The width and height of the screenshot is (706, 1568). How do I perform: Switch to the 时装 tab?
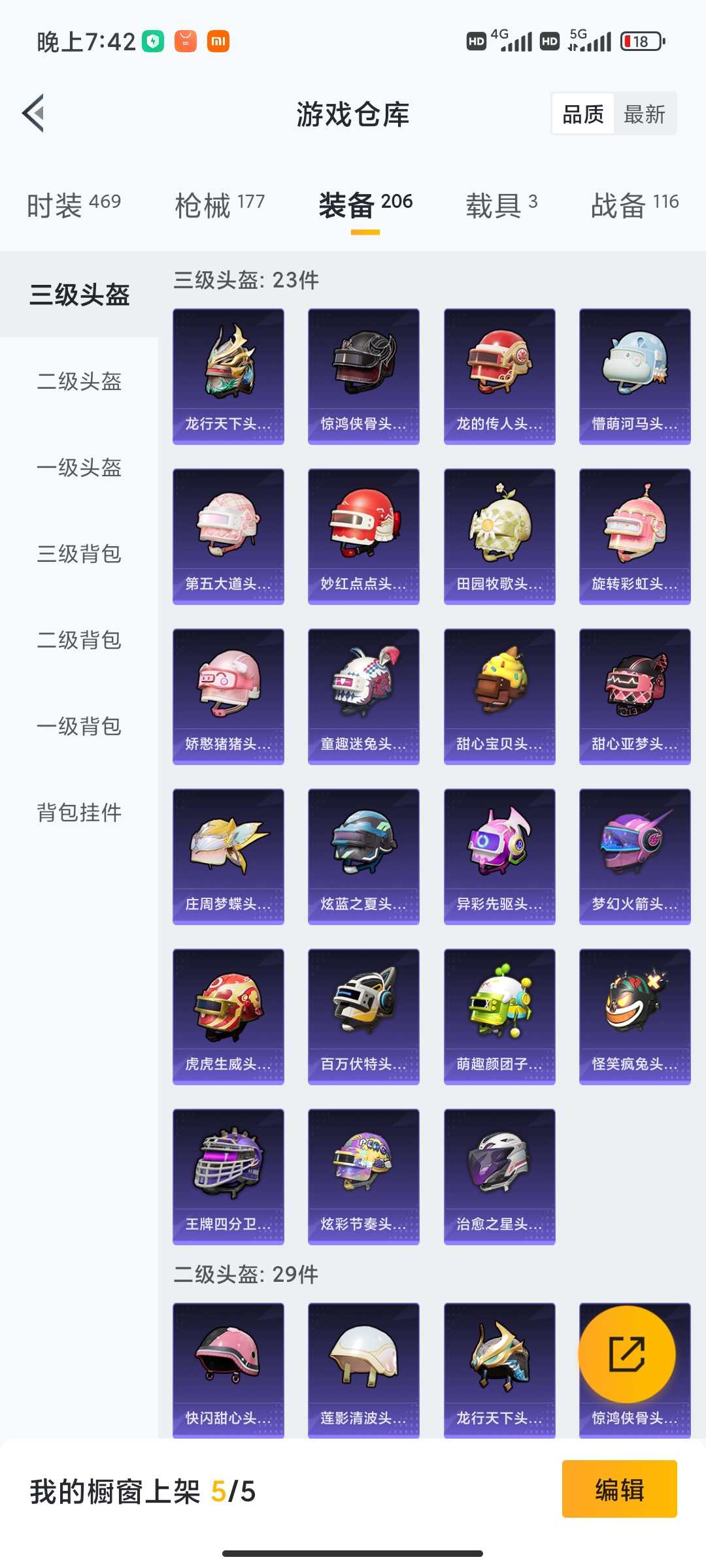[74, 204]
